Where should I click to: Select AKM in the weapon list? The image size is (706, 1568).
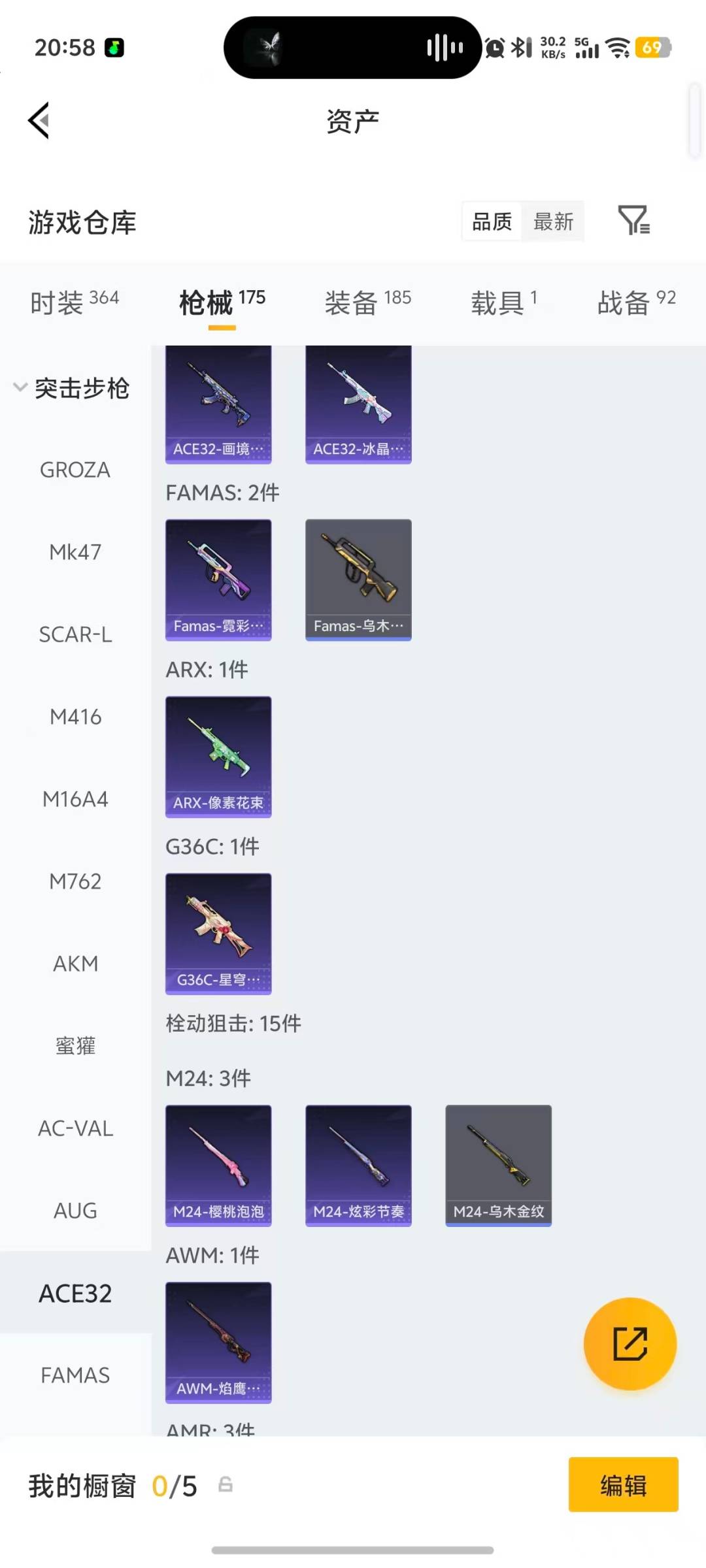pos(75,964)
